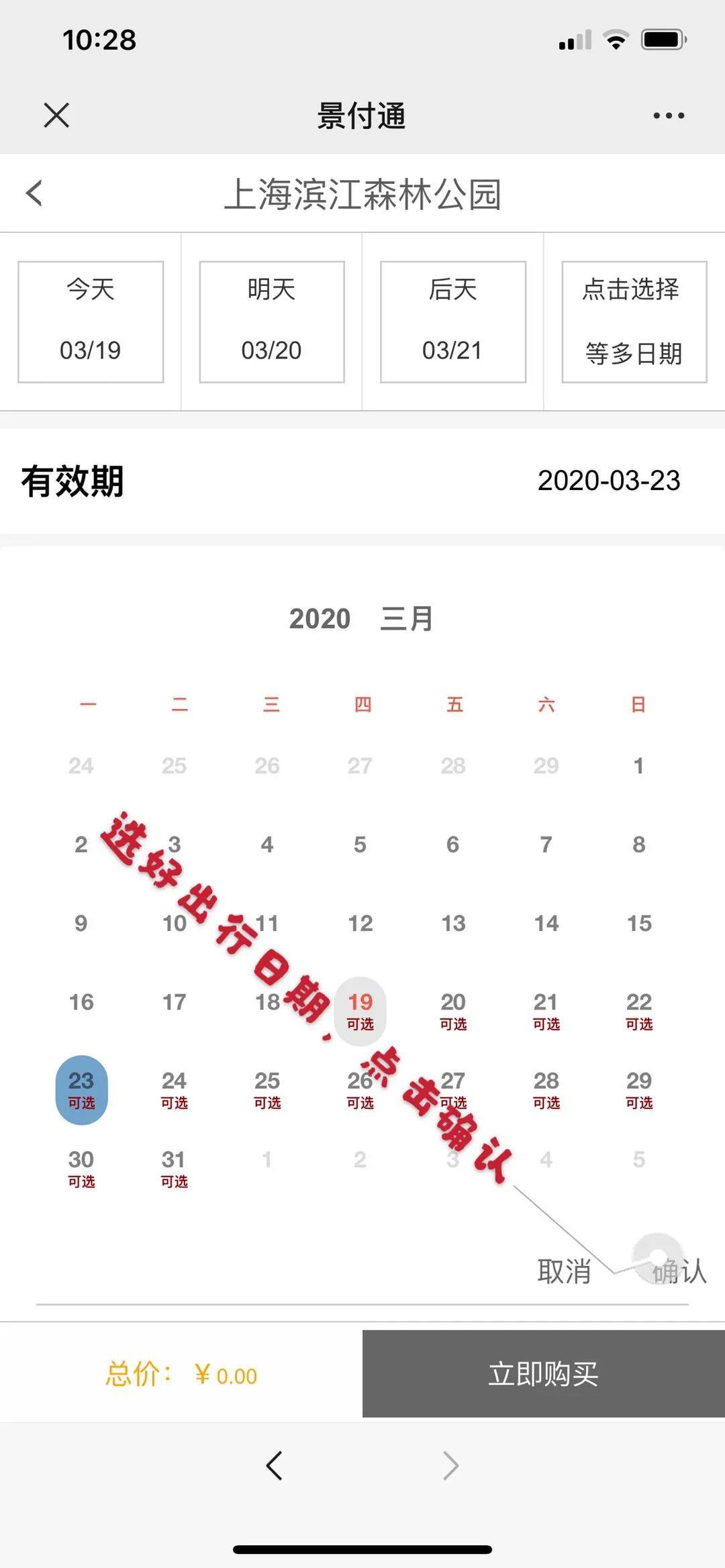Open 点击选择等多日期 date picker
Screen dimensions: 725x1568
[634, 322]
